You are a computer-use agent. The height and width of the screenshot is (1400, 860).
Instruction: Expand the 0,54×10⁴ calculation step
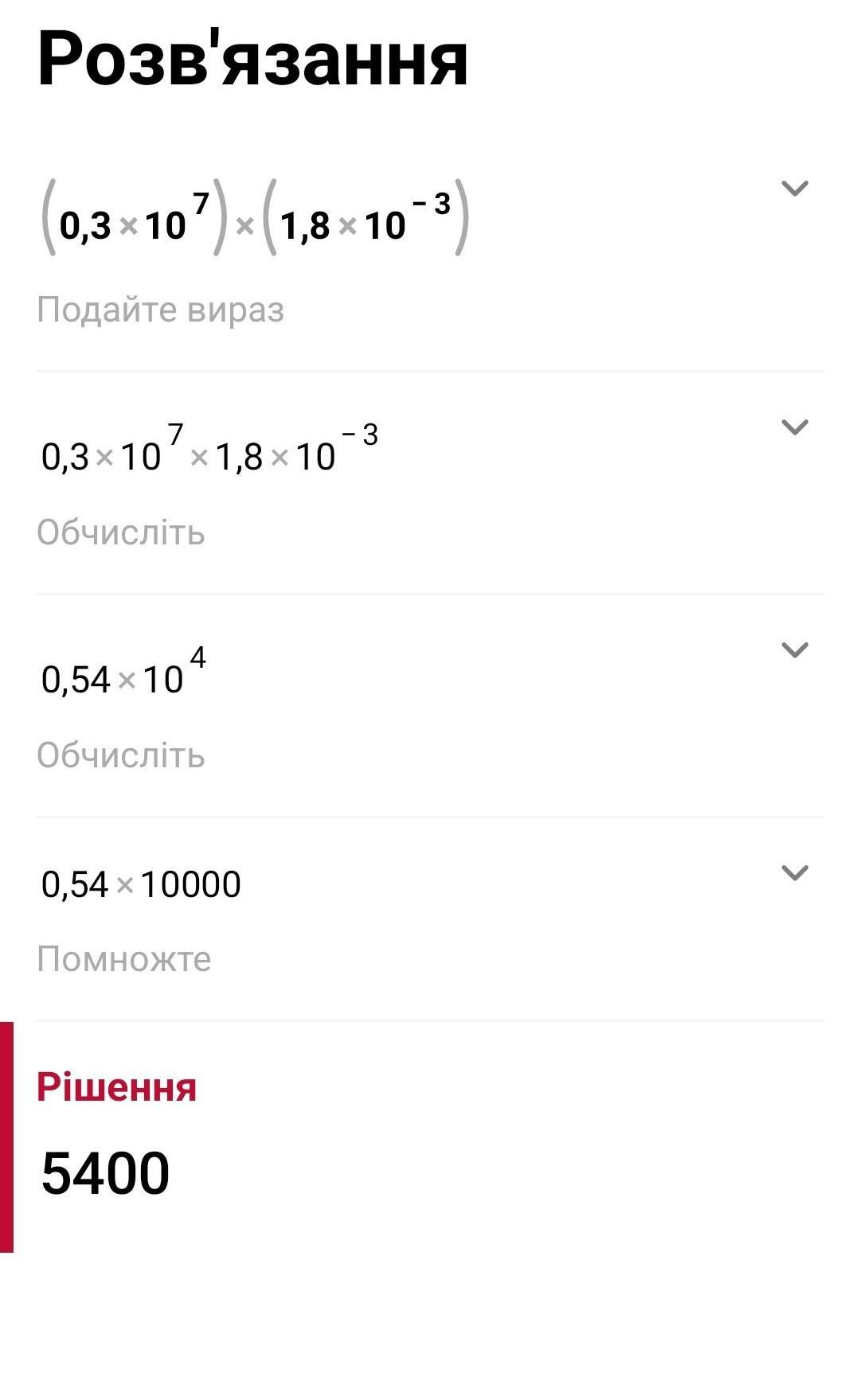[x=795, y=650]
